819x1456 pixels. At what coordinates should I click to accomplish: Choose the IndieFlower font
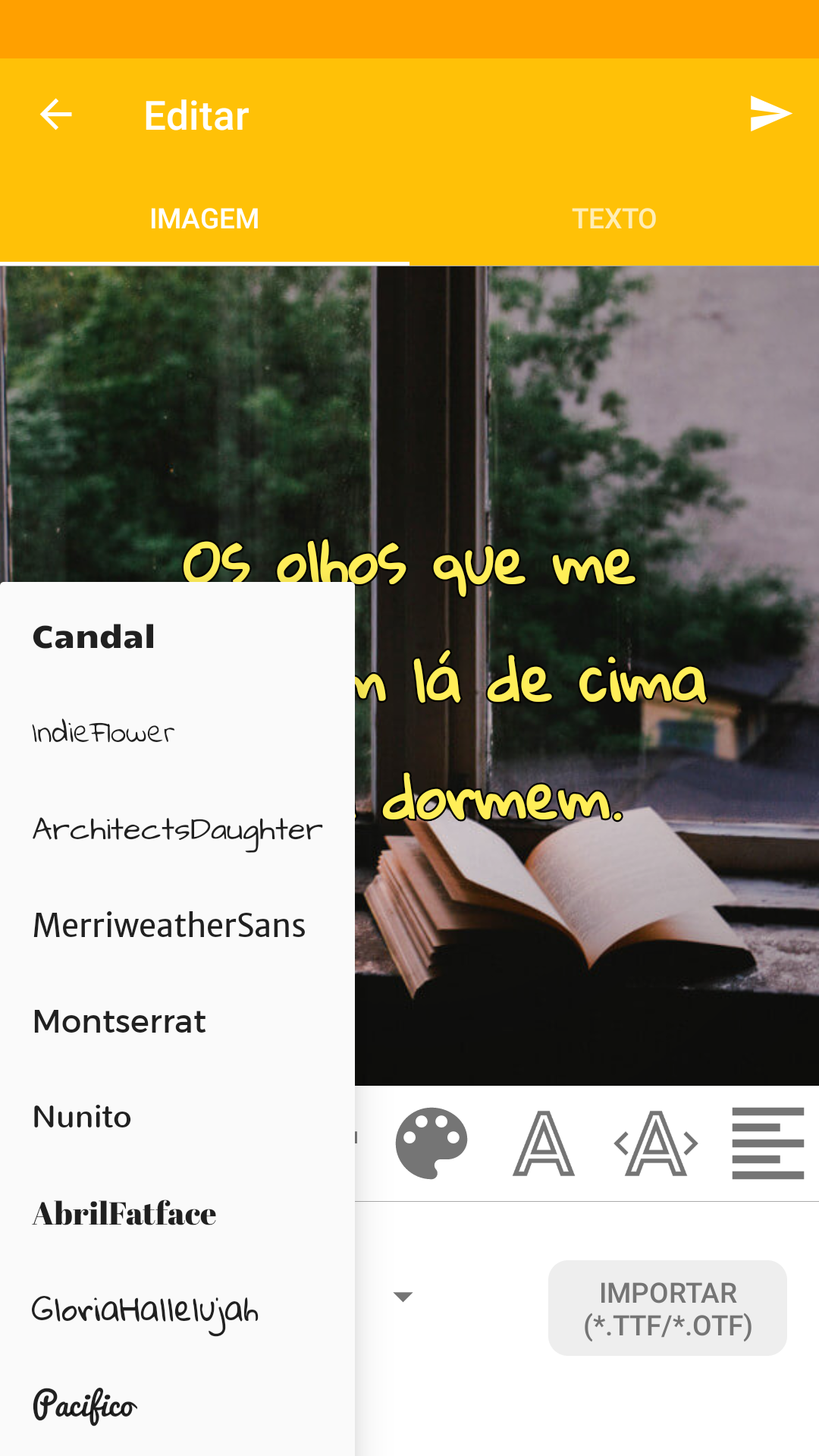click(177, 733)
